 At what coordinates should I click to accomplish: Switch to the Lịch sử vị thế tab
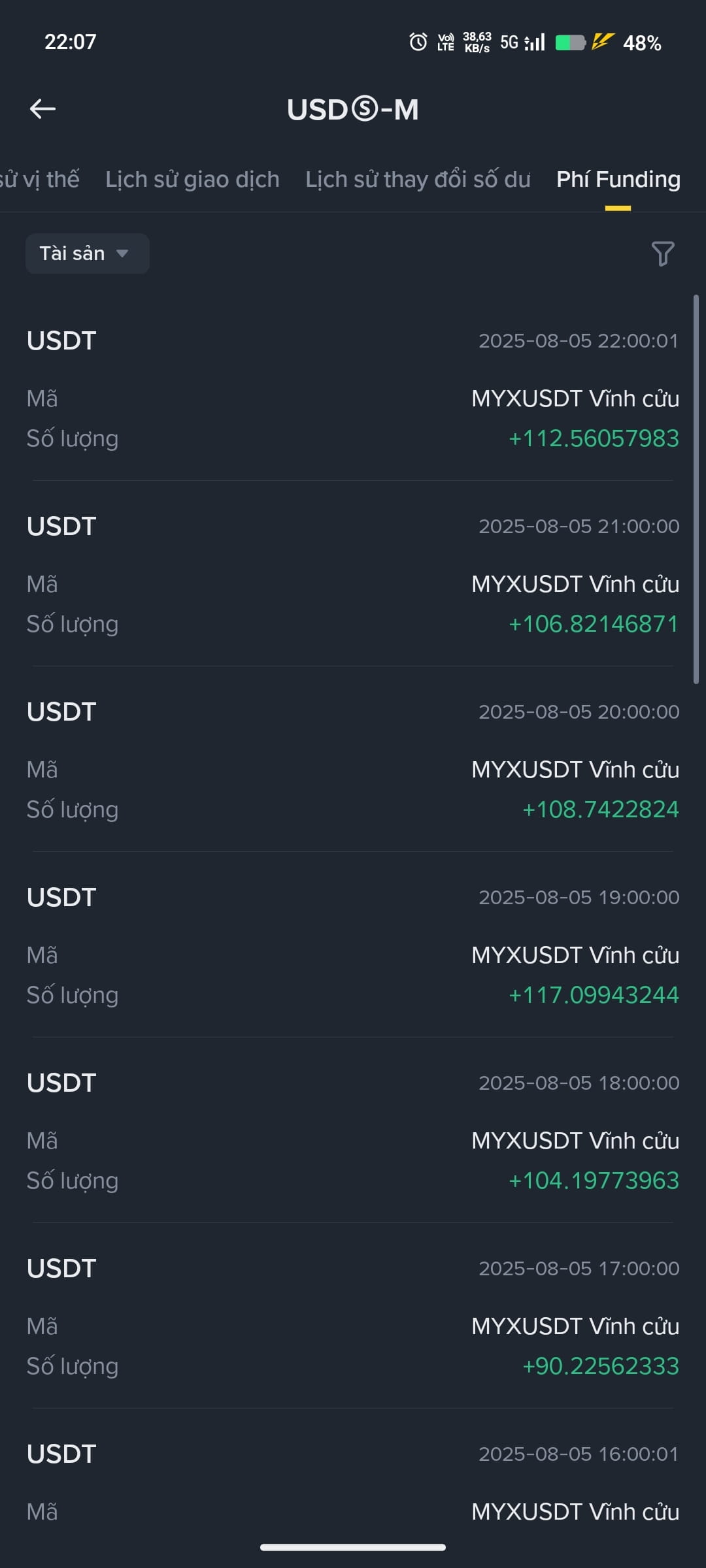(39, 180)
